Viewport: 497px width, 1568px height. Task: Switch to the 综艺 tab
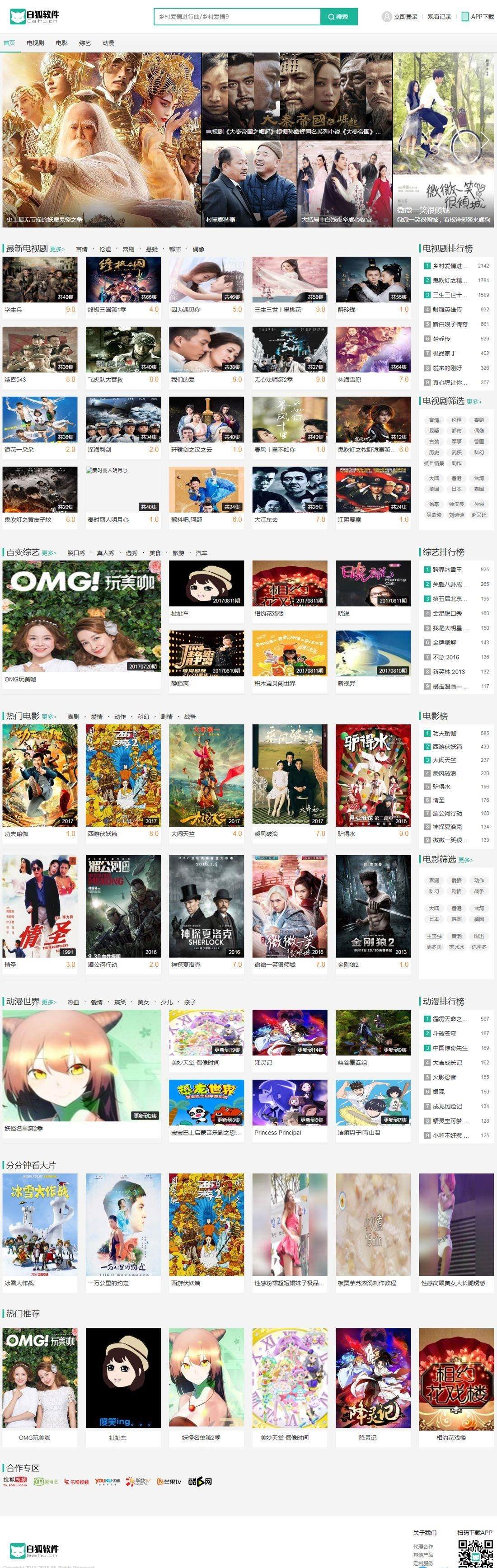coord(84,42)
